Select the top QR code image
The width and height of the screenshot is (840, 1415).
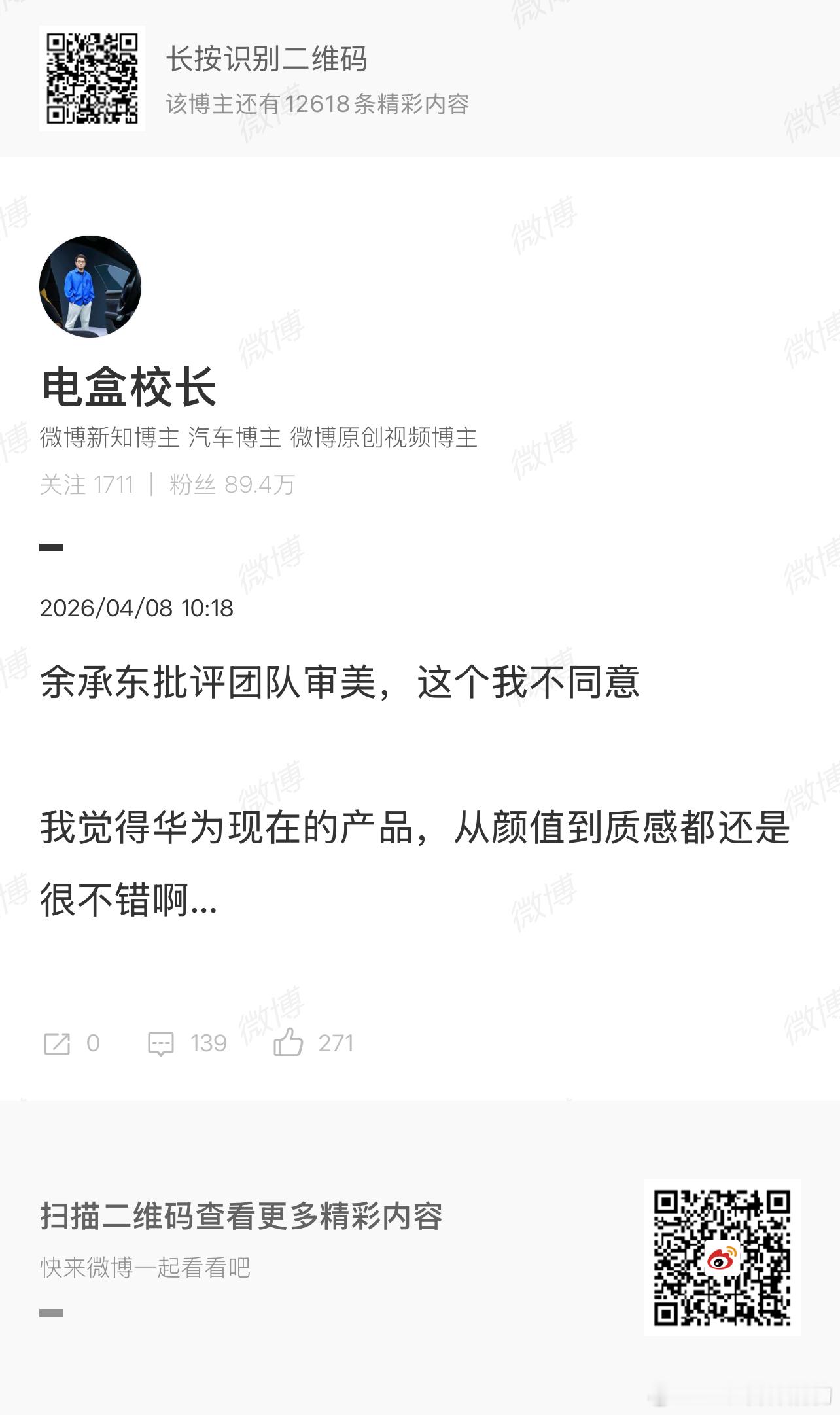coord(92,77)
